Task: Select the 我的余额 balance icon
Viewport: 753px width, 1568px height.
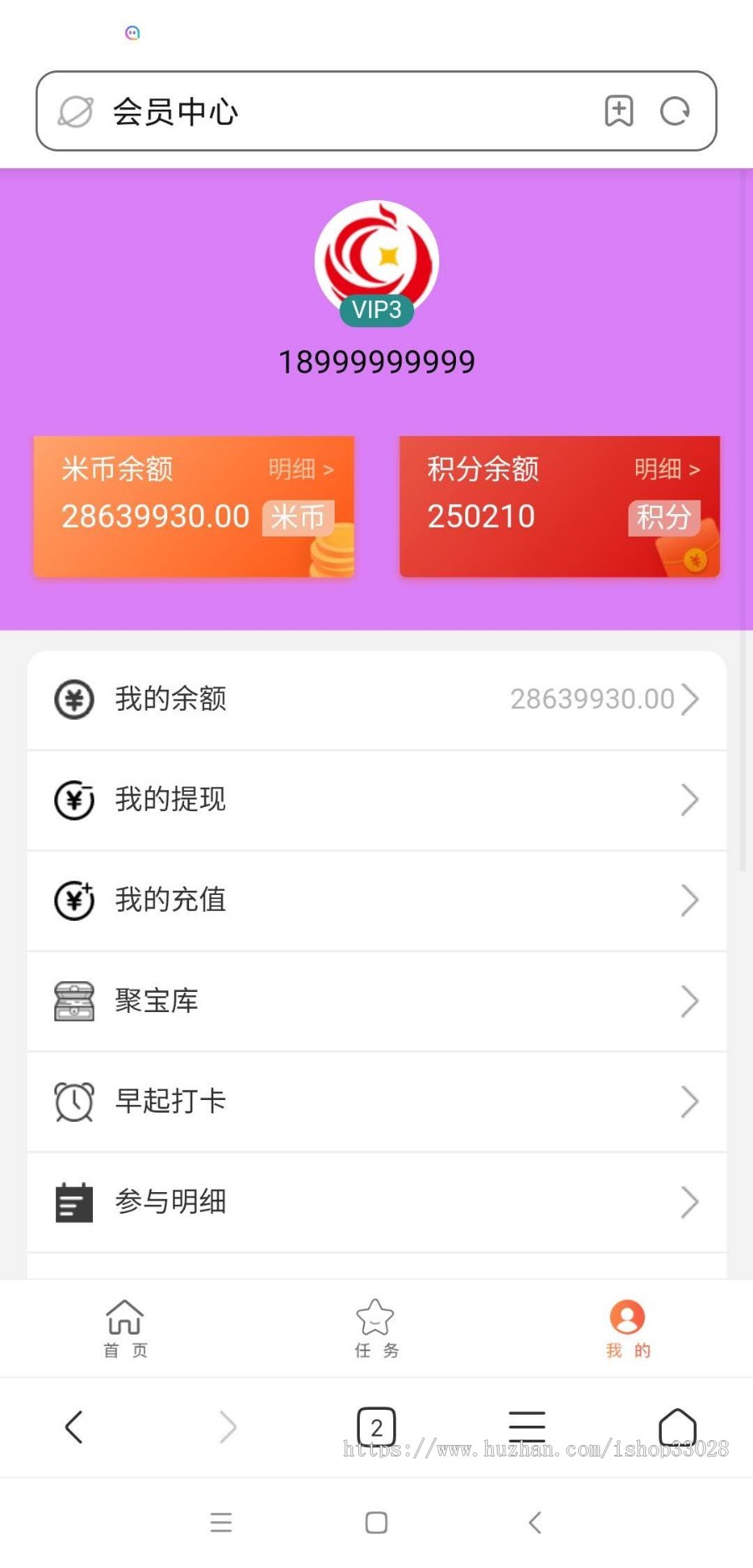Action: coord(74,699)
